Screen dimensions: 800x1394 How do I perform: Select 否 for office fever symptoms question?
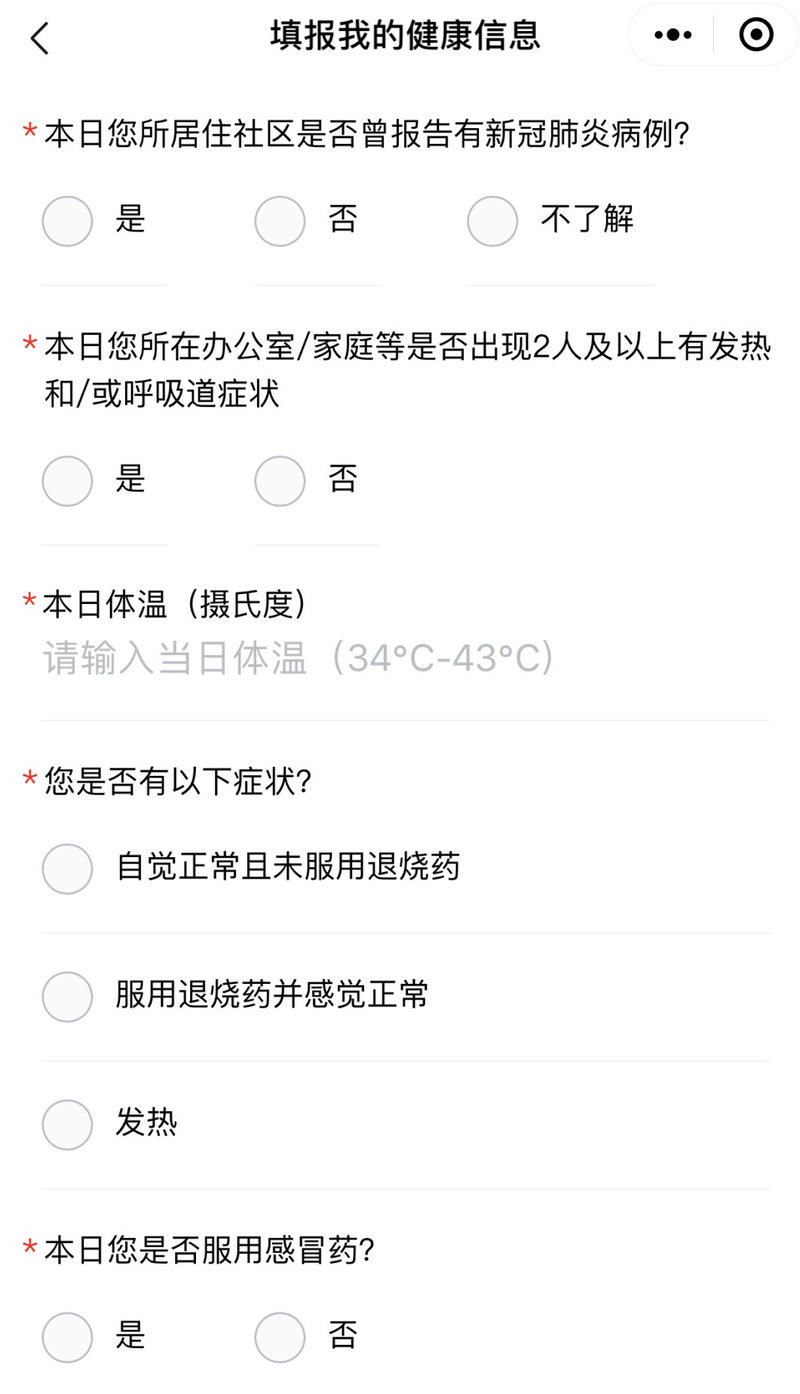[x=279, y=481]
